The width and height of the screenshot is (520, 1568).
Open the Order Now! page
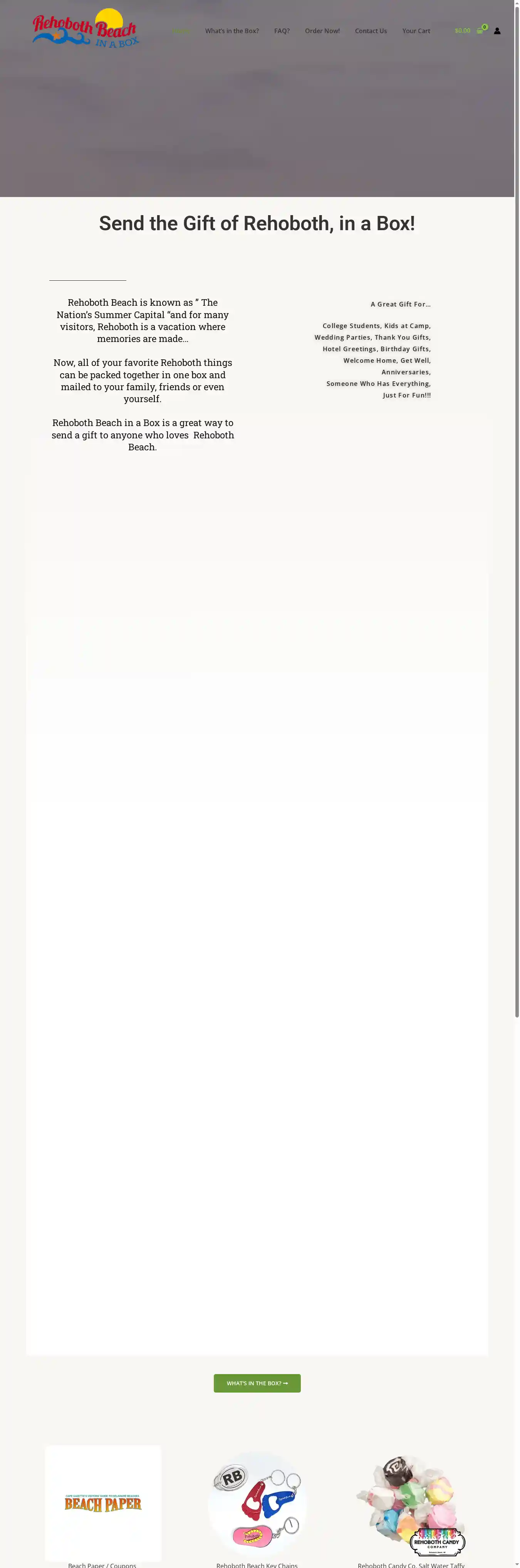(x=322, y=31)
